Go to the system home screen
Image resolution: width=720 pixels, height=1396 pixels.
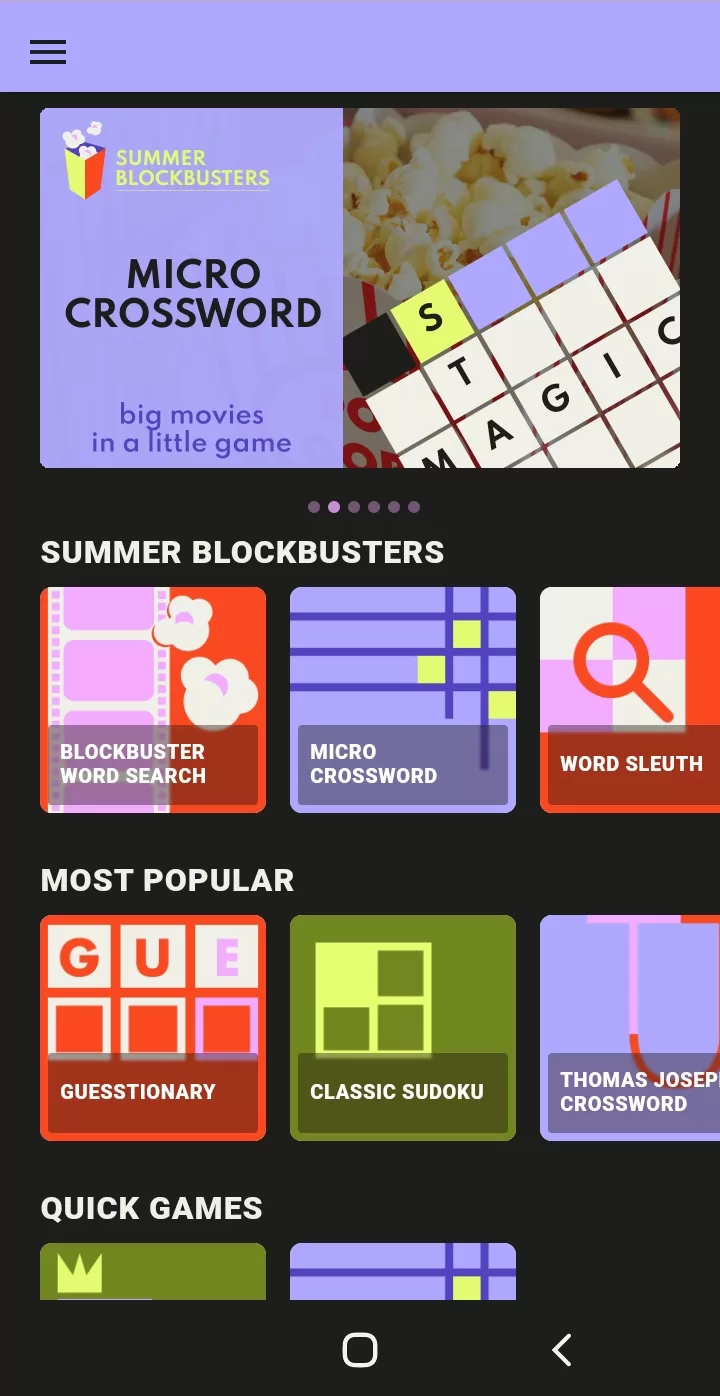coord(360,1350)
